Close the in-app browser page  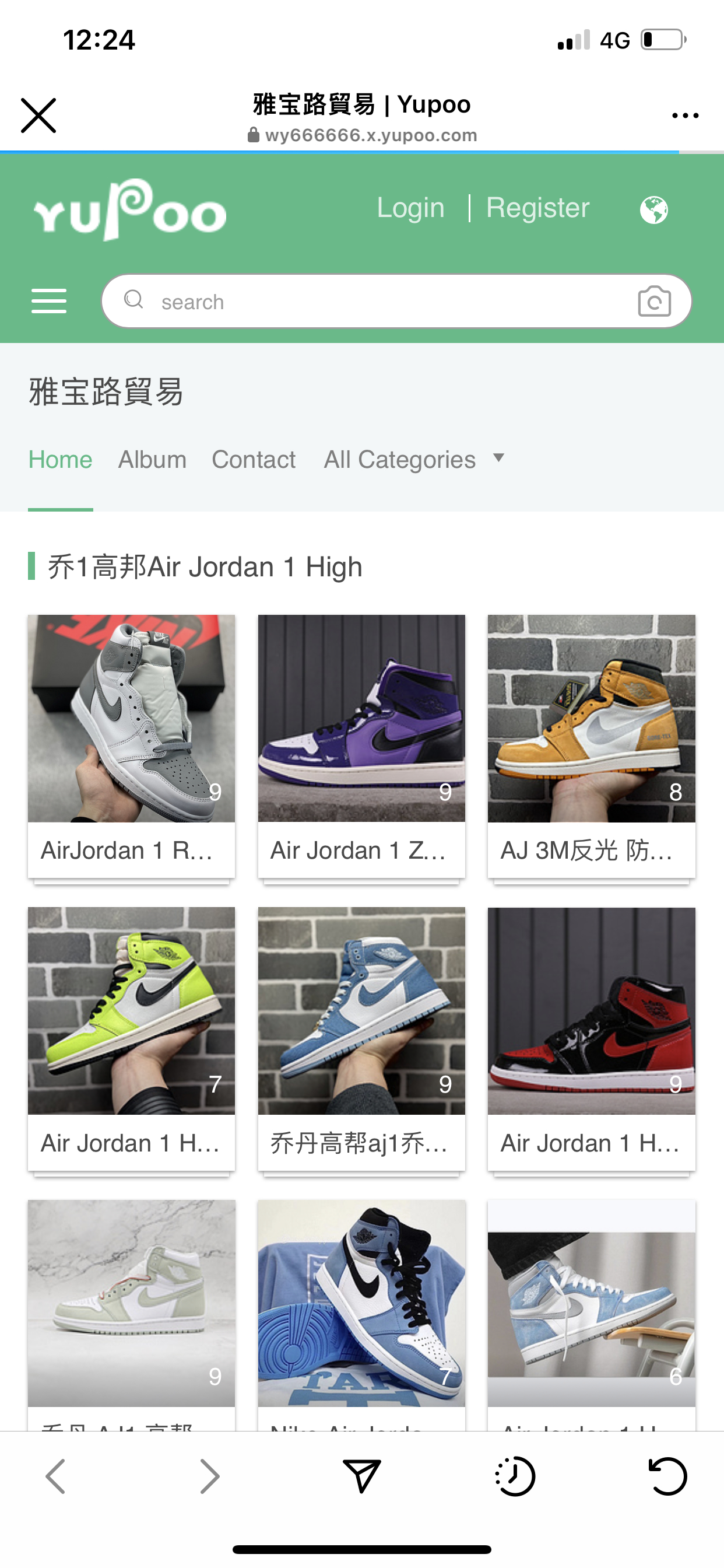pyautogui.click(x=38, y=116)
